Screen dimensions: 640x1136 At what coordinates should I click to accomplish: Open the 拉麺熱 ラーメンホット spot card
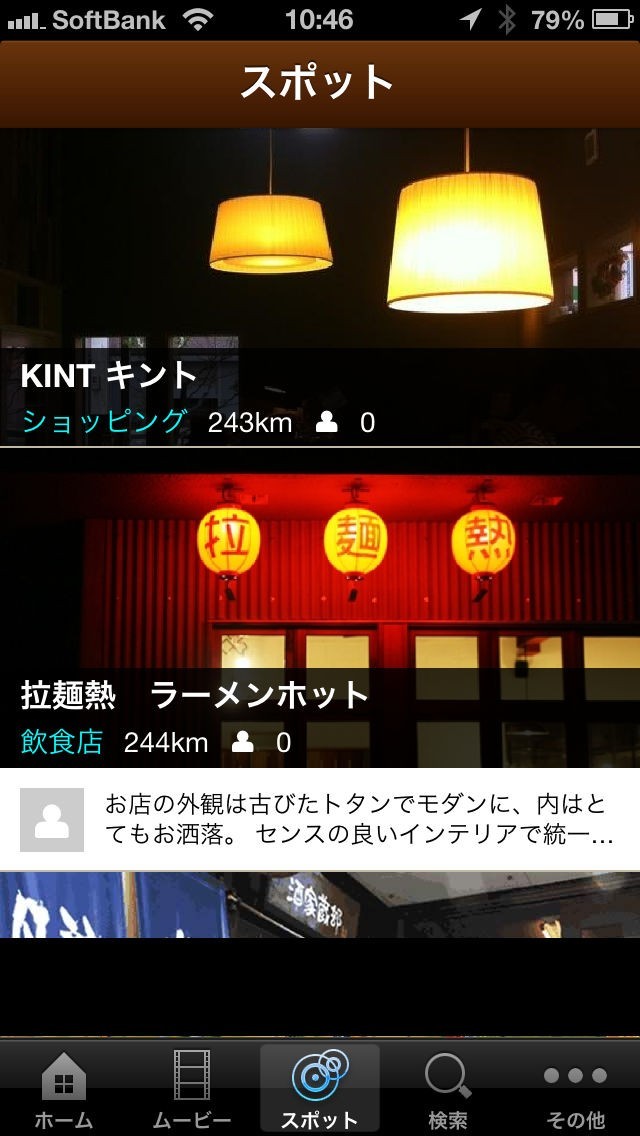[x=320, y=610]
